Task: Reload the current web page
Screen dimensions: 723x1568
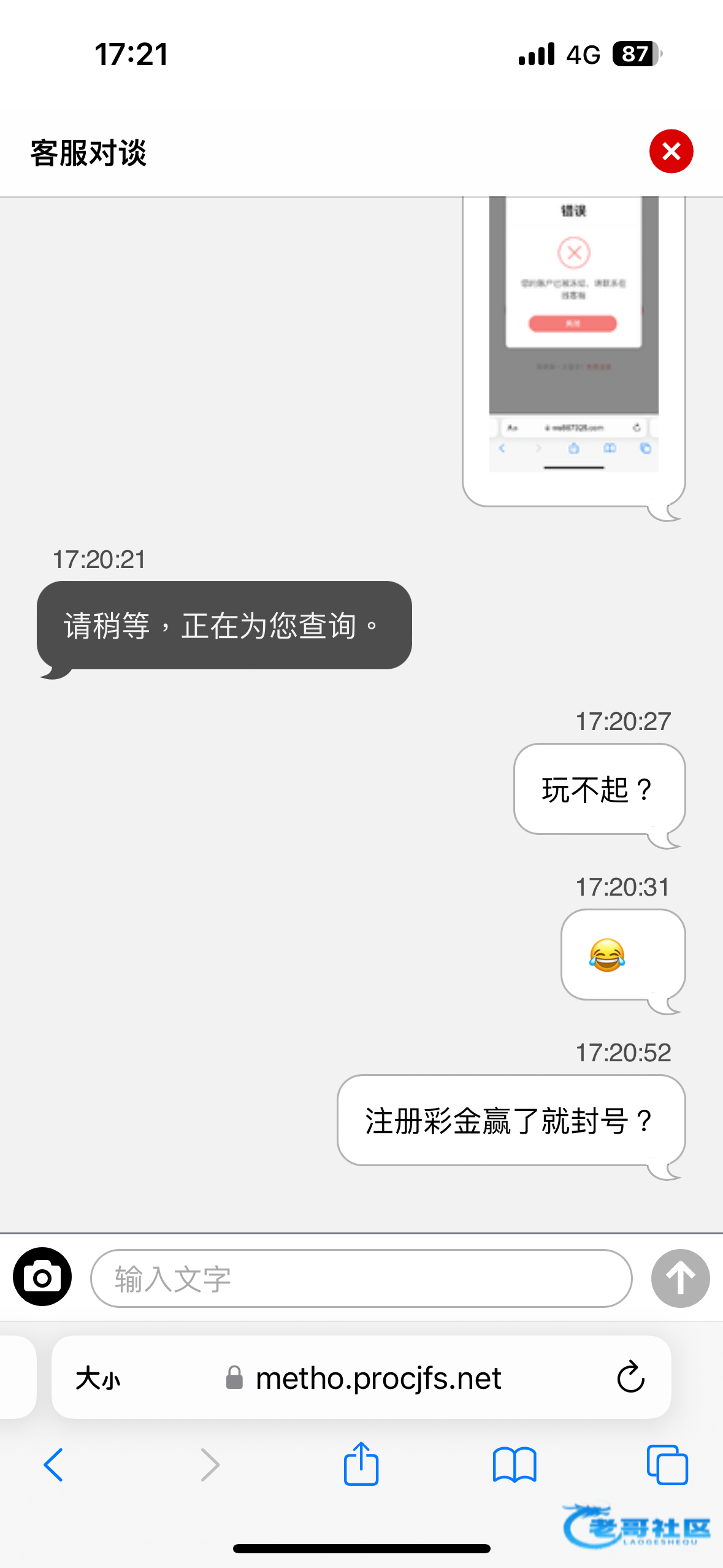Action: [630, 1378]
